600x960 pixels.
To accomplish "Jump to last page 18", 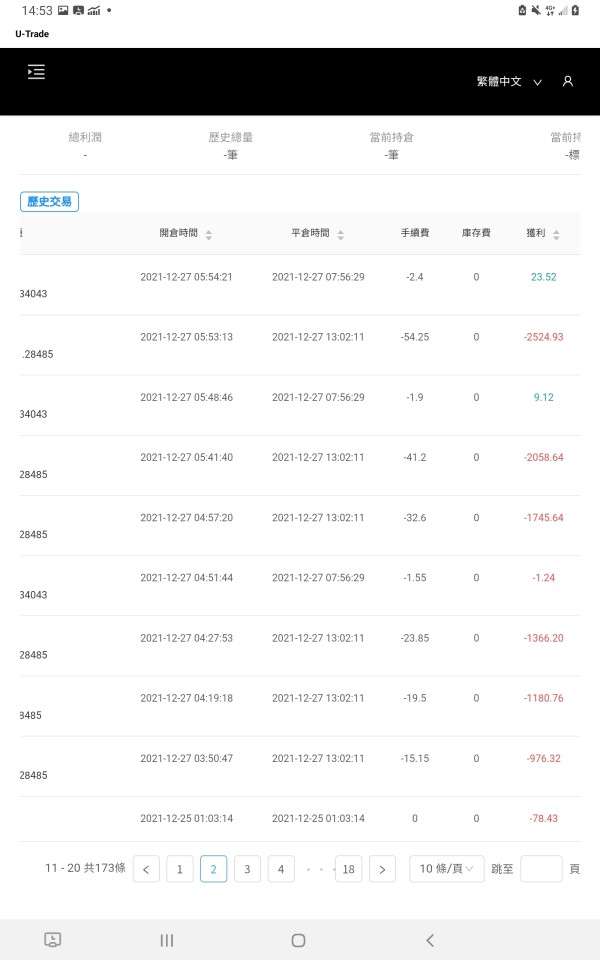I will pyautogui.click(x=348, y=869).
